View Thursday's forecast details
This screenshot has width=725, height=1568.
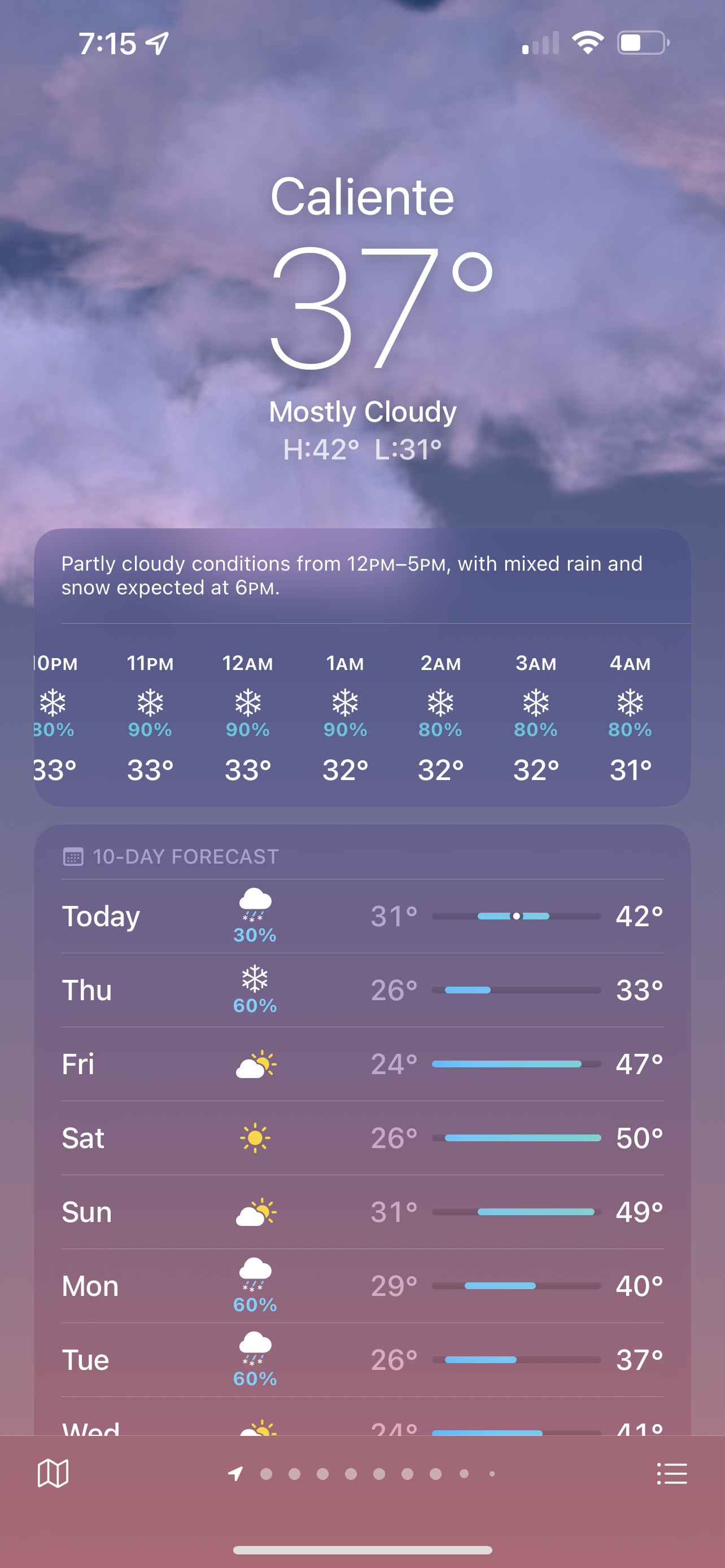362,991
